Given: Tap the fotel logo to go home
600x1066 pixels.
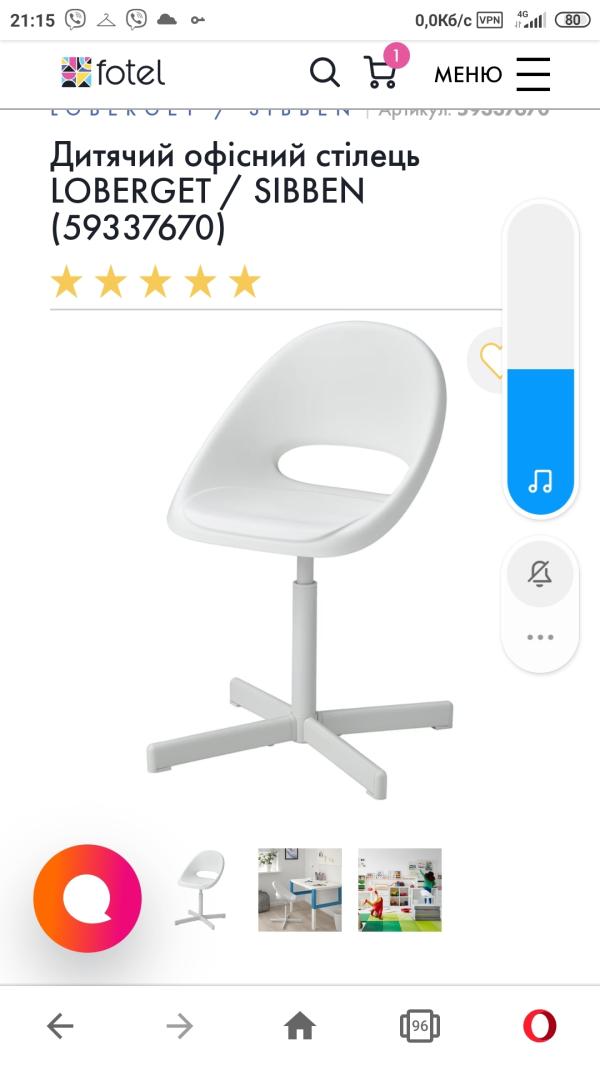Looking at the screenshot, I should click(112, 72).
